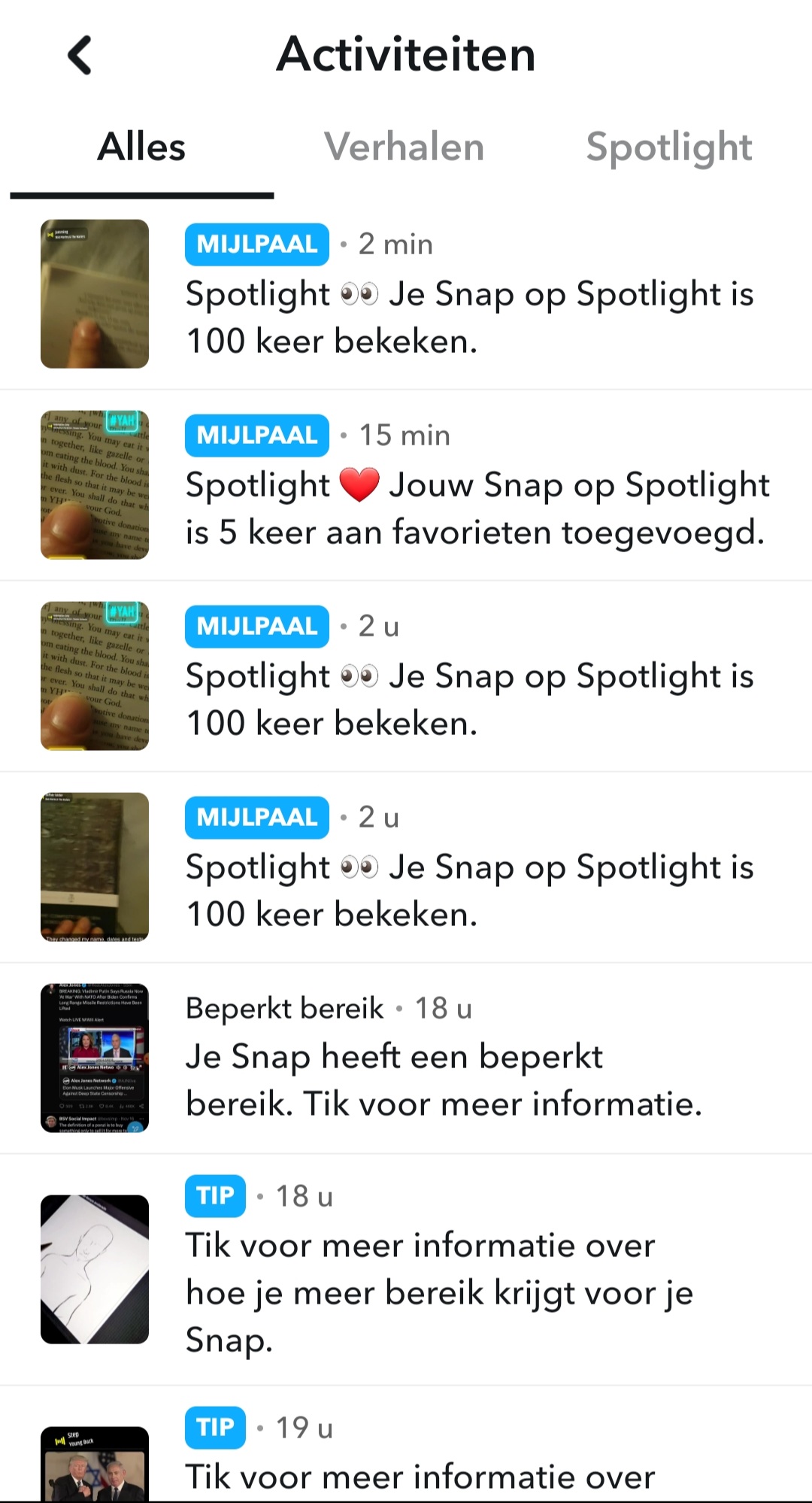This screenshot has height=1503, width=812.
Task: Open the 19 u tip notification
Action: [x=406, y=1446]
